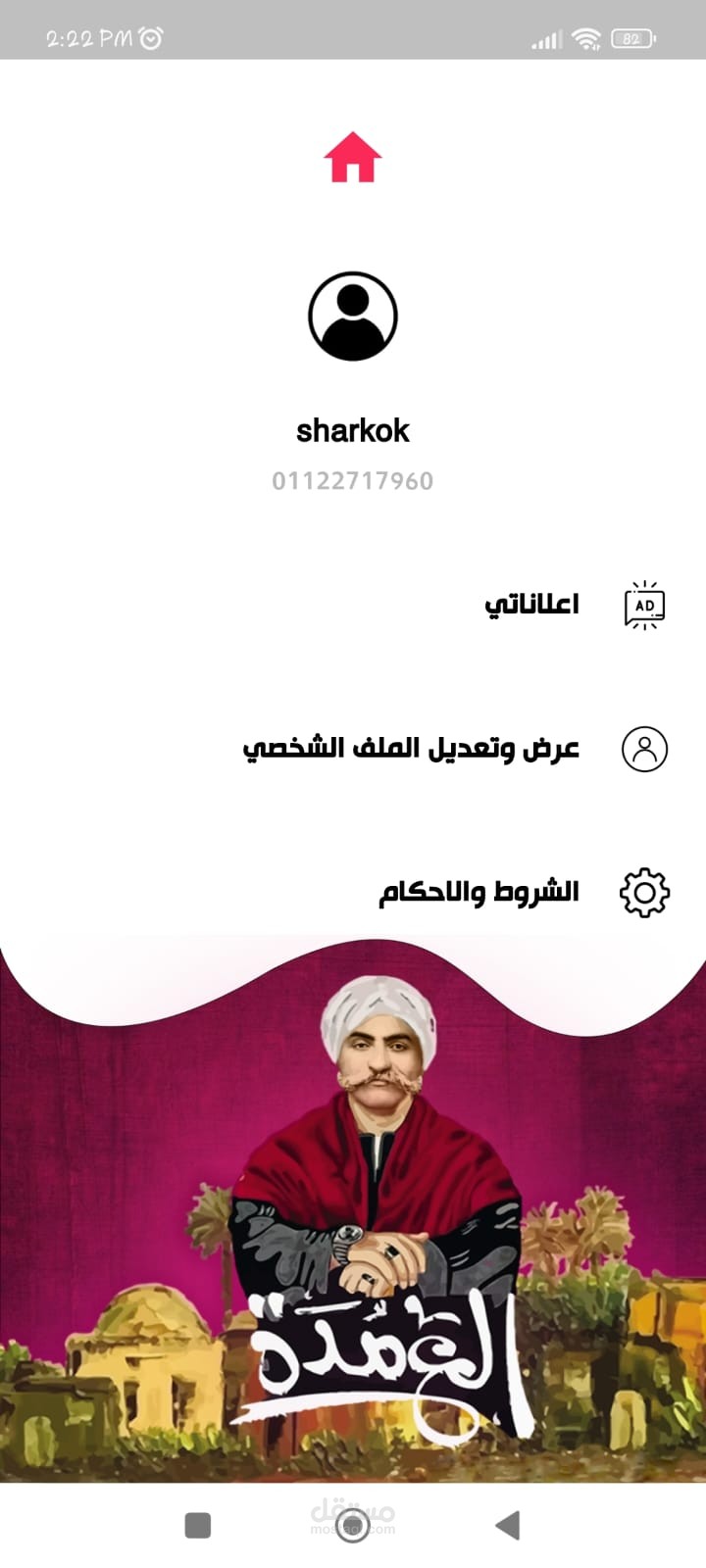The height and width of the screenshot is (1568, 706).
Task: Tap the profile avatar picture
Action: click(353, 317)
